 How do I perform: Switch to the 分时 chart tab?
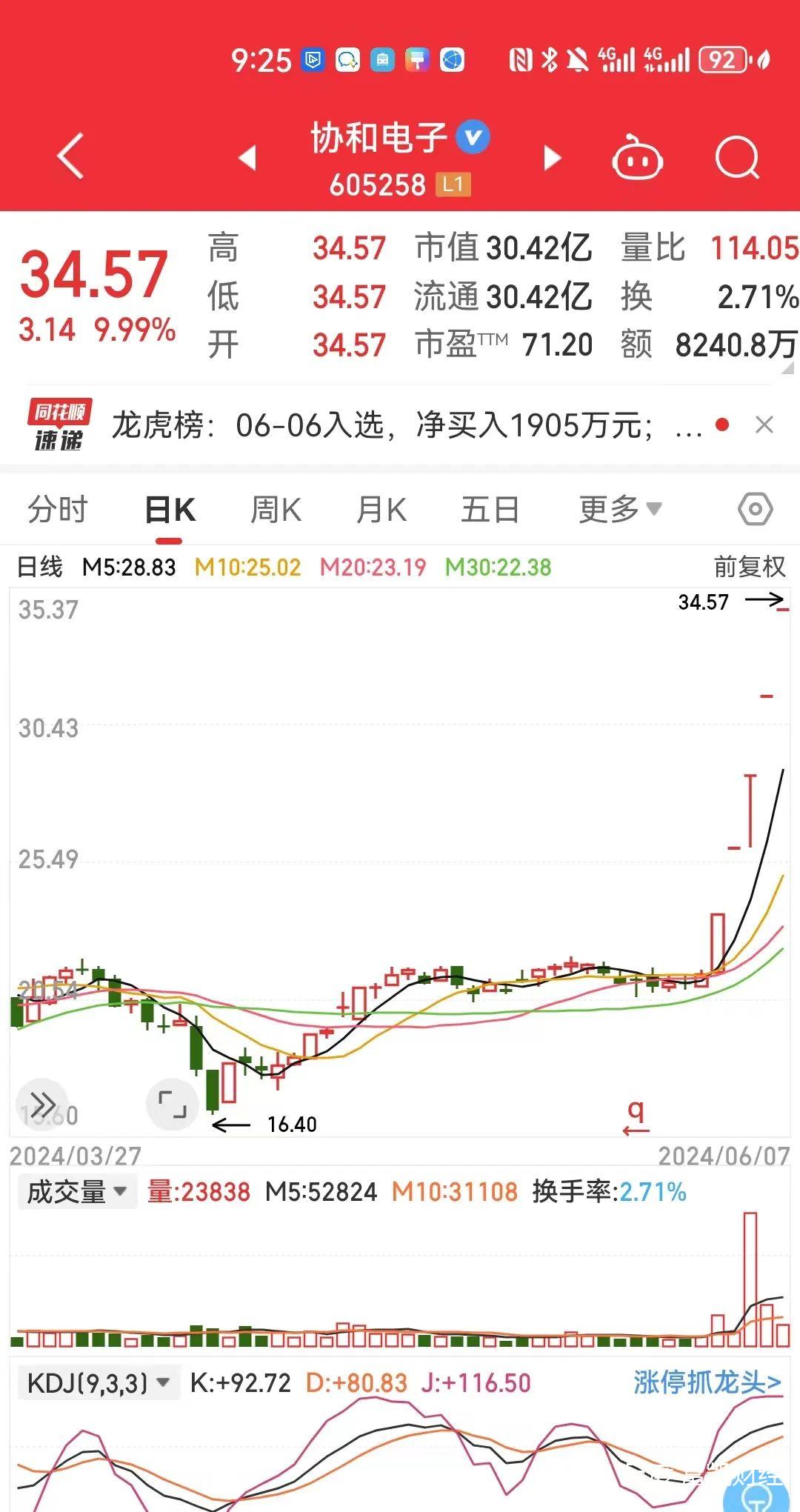tap(58, 510)
